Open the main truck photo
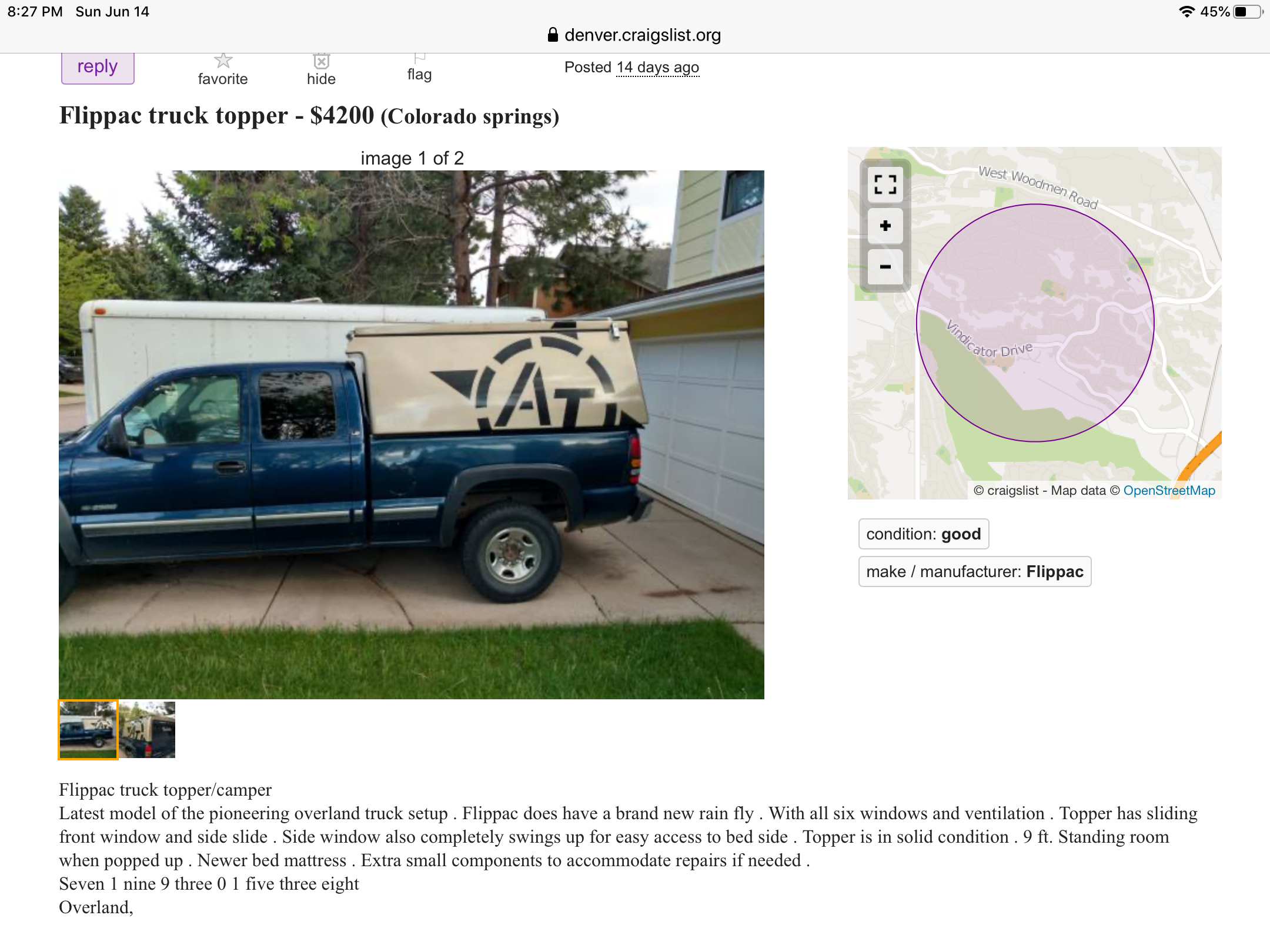The width and height of the screenshot is (1270, 952). point(411,434)
